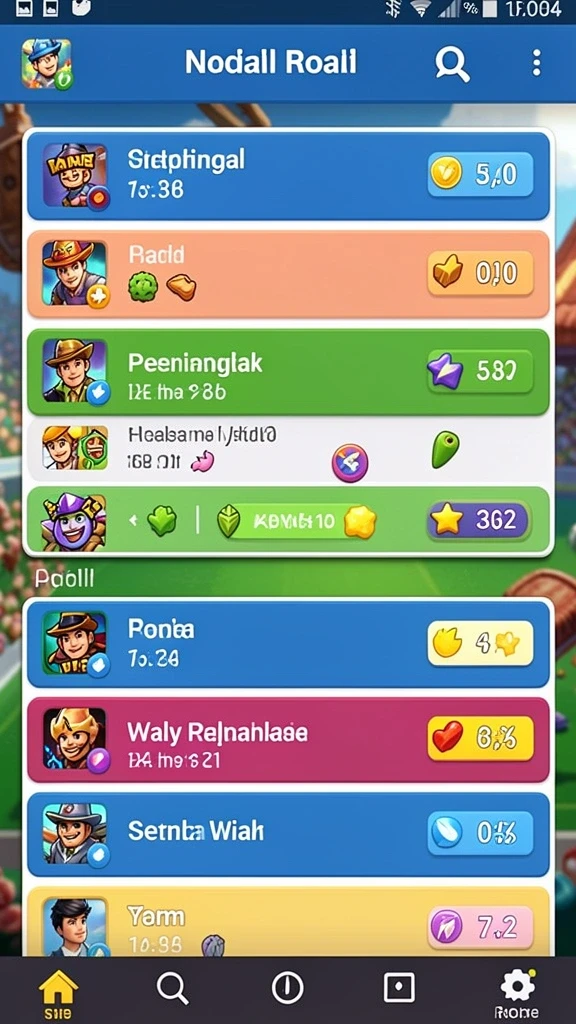Open the square icon tab in bottom bar
This screenshot has width=576, height=1024.
[x=399, y=987]
